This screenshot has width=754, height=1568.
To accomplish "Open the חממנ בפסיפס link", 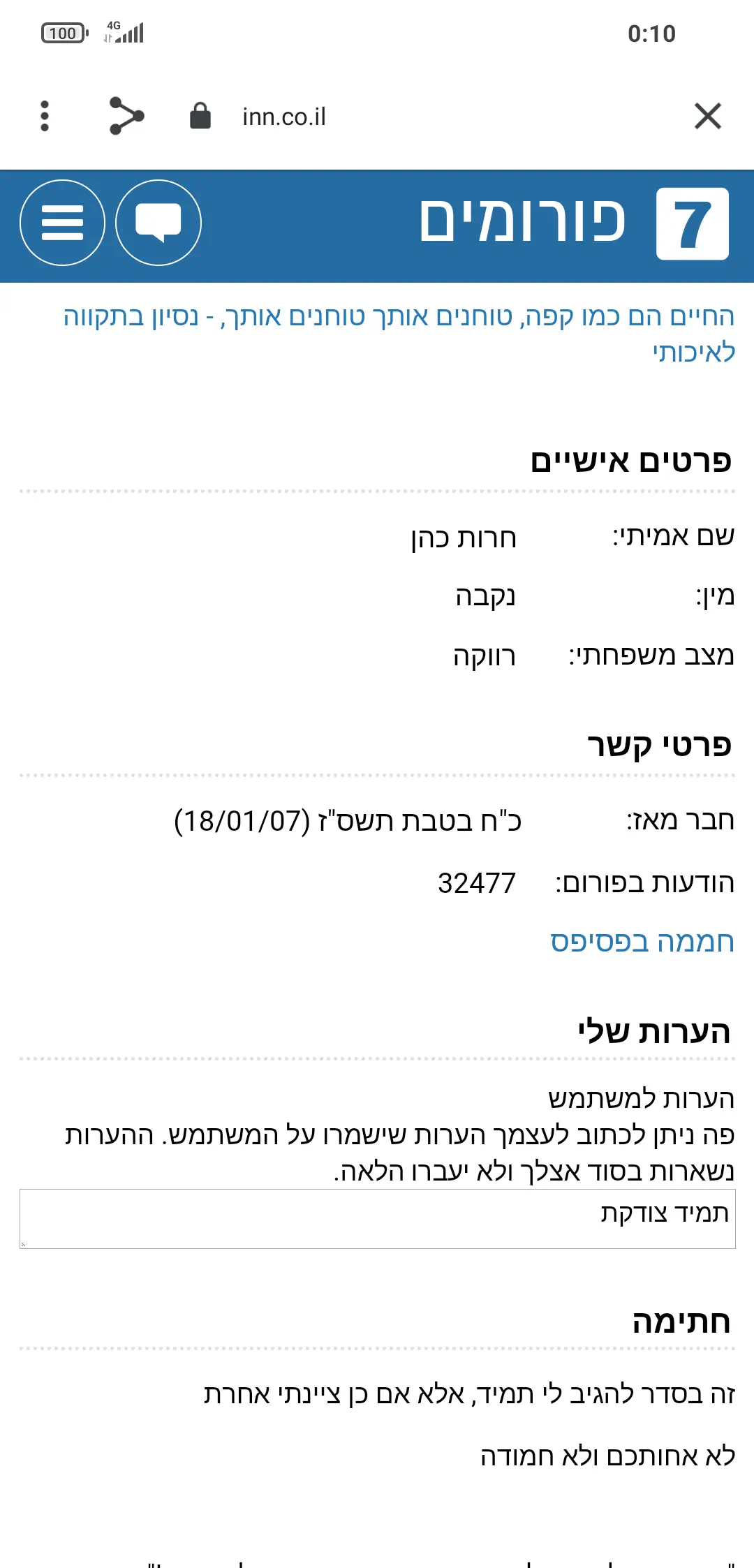I will point(642,942).
